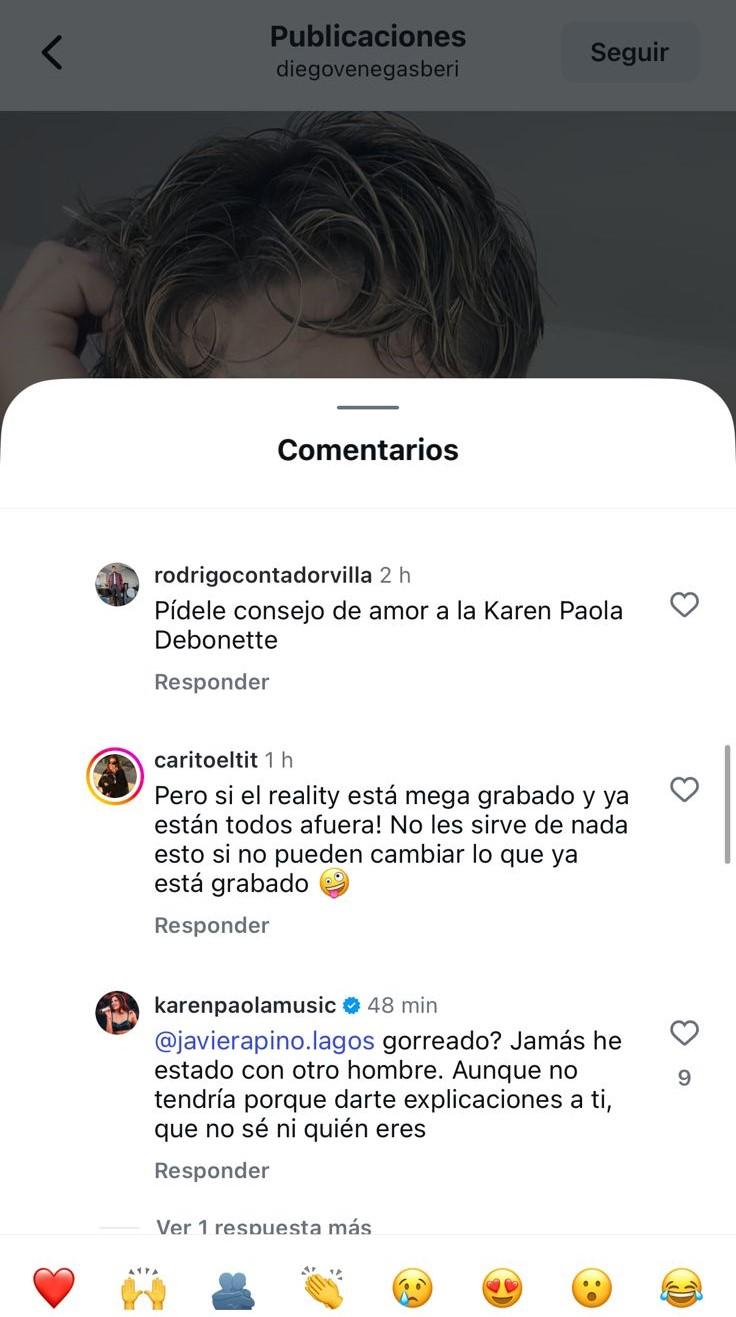Tap the Seguir button to follow

(630, 52)
